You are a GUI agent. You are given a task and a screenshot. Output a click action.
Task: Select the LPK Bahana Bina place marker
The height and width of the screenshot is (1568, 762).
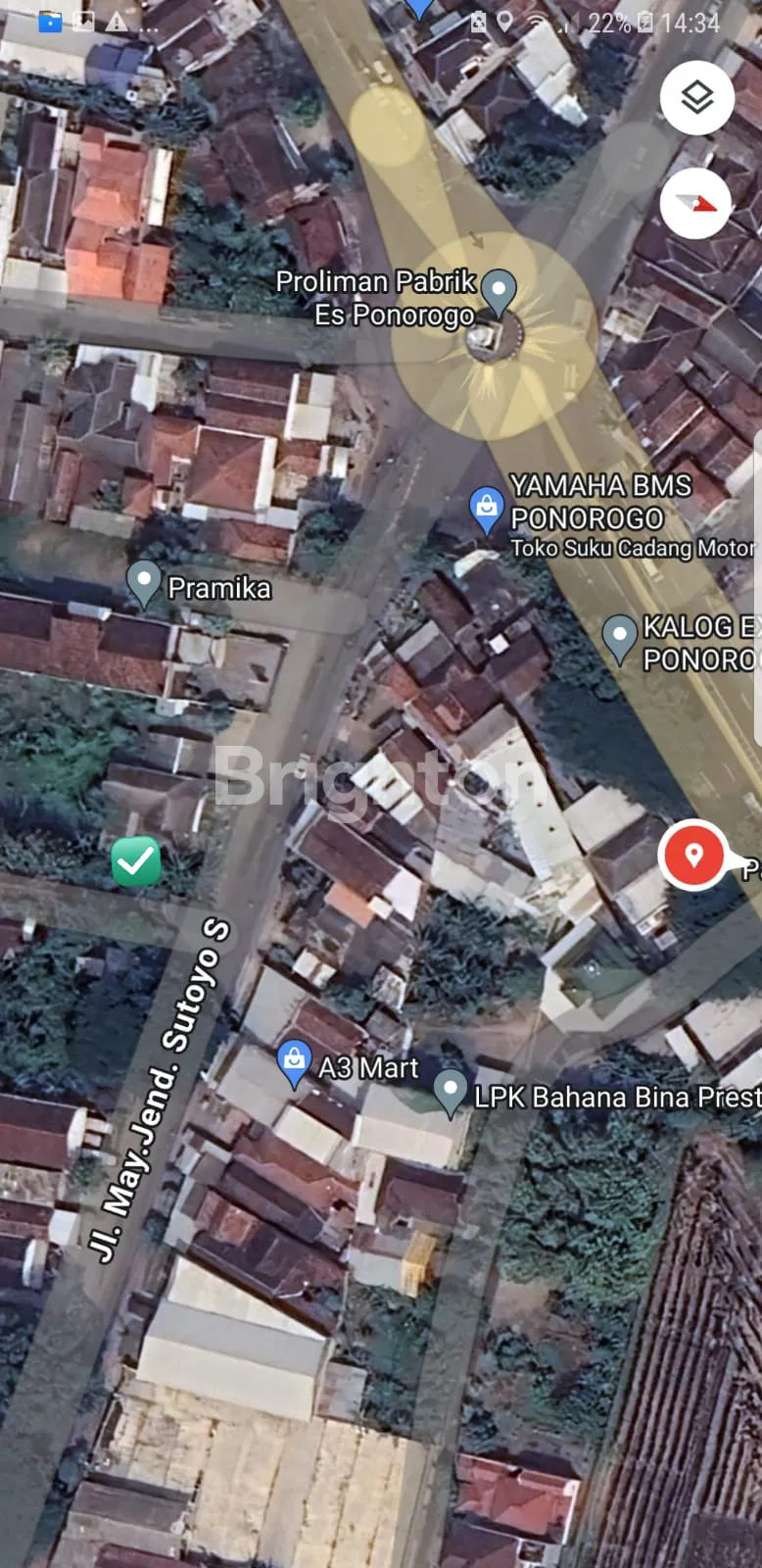pyautogui.click(x=450, y=1091)
